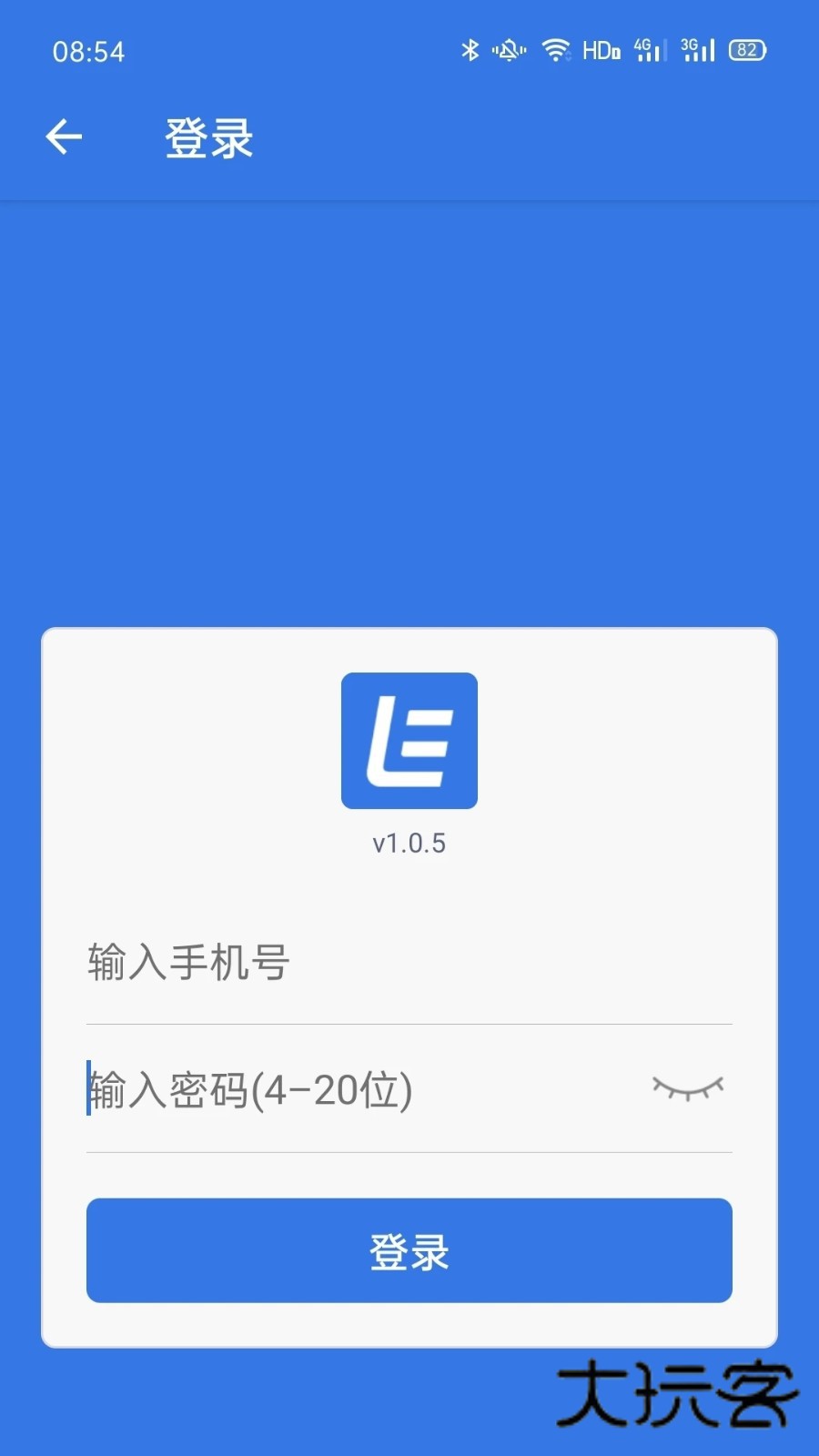Tap the 3G signal strength icon
Screen dimensions: 819x1456
[x=696, y=50]
